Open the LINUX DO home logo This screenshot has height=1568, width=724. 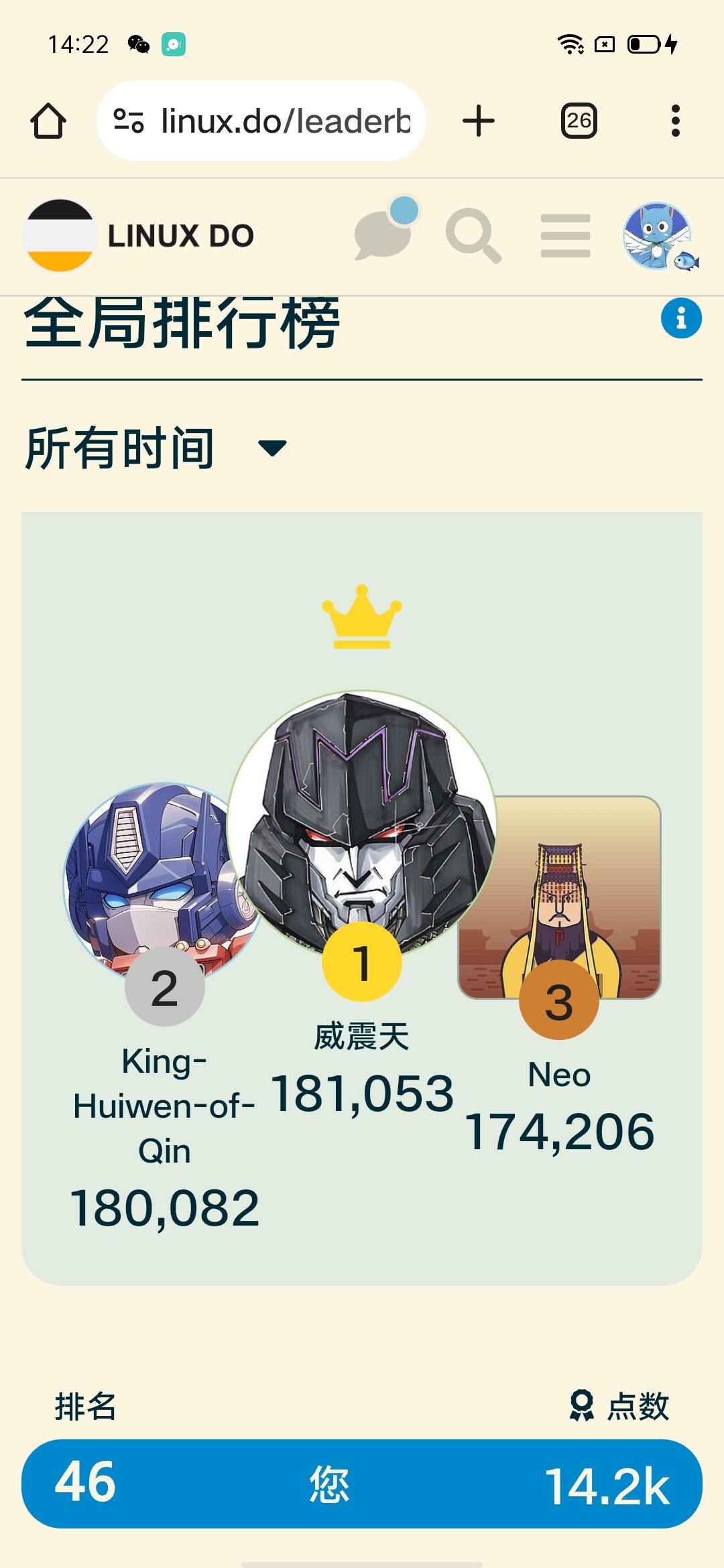[x=139, y=236]
